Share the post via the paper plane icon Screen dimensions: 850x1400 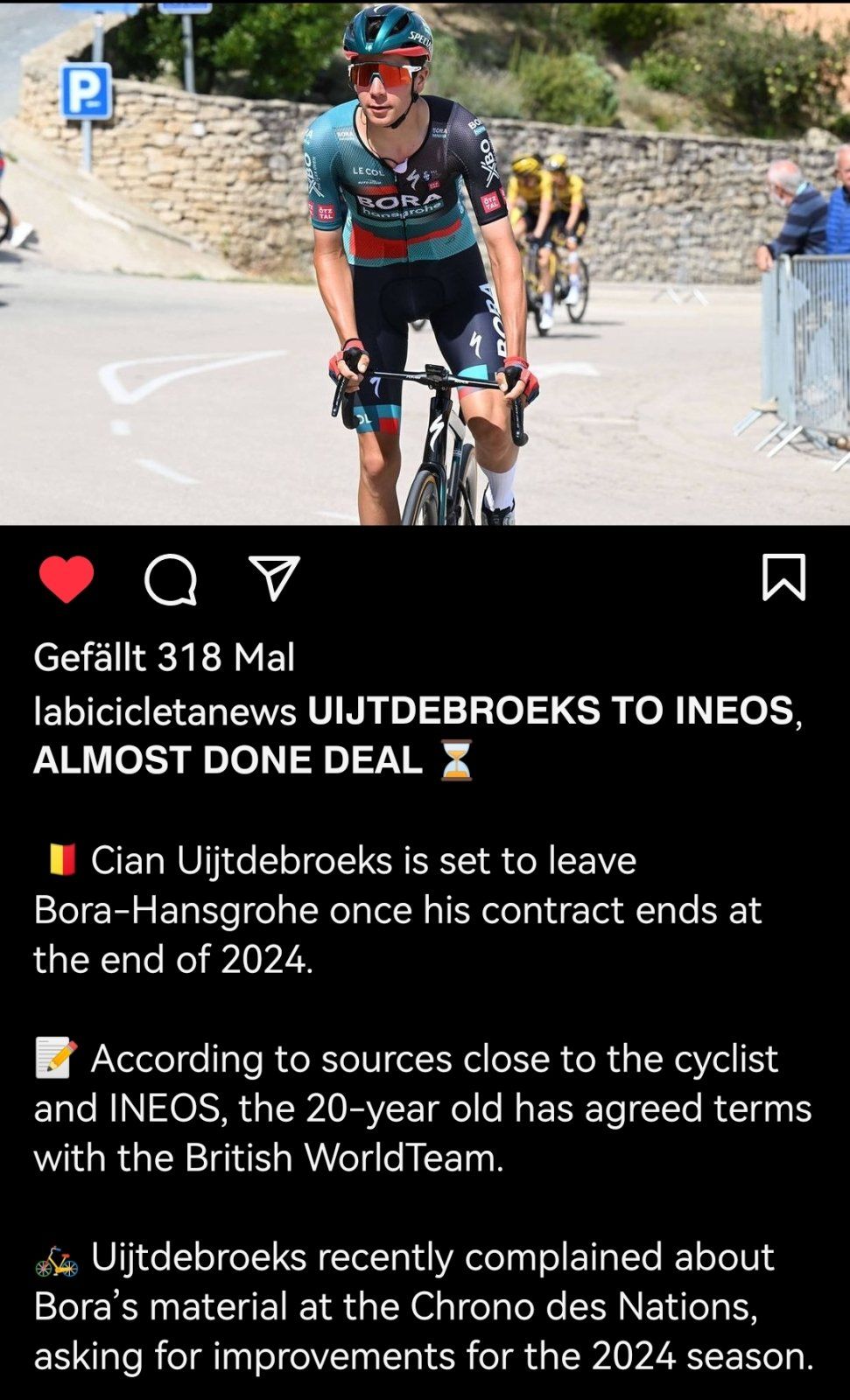[x=274, y=577]
